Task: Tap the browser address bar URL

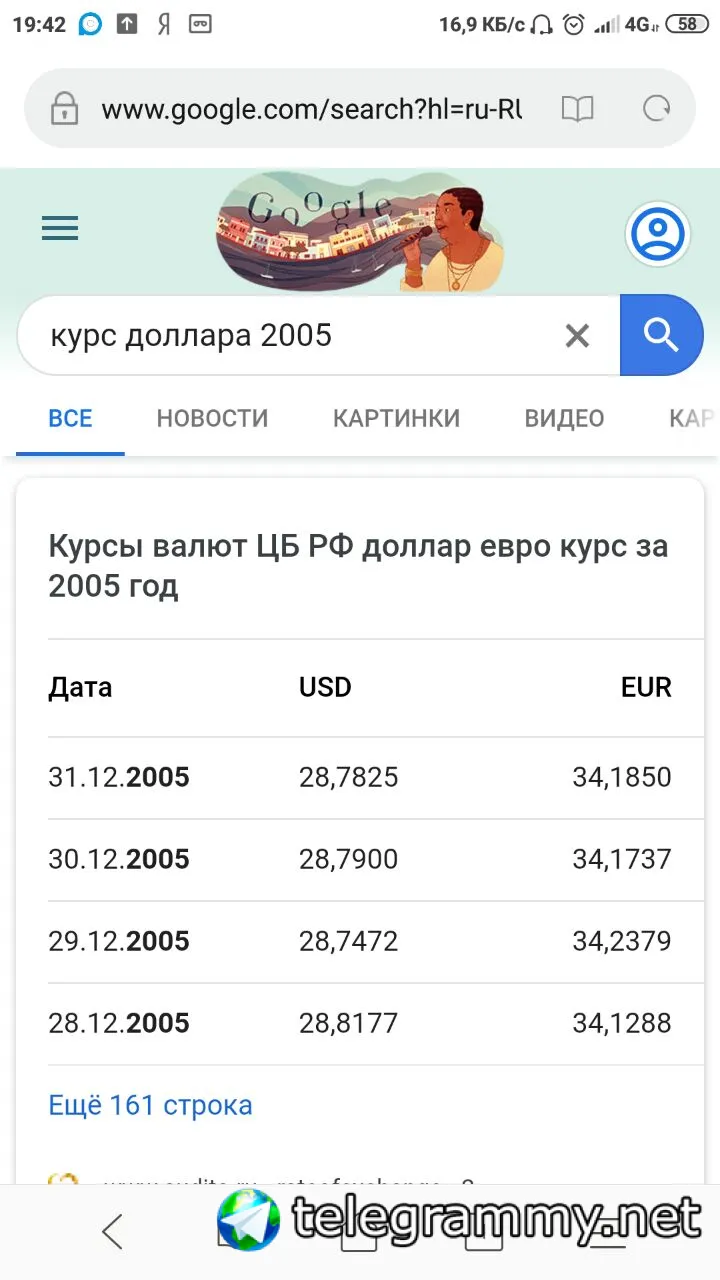Action: [311, 109]
